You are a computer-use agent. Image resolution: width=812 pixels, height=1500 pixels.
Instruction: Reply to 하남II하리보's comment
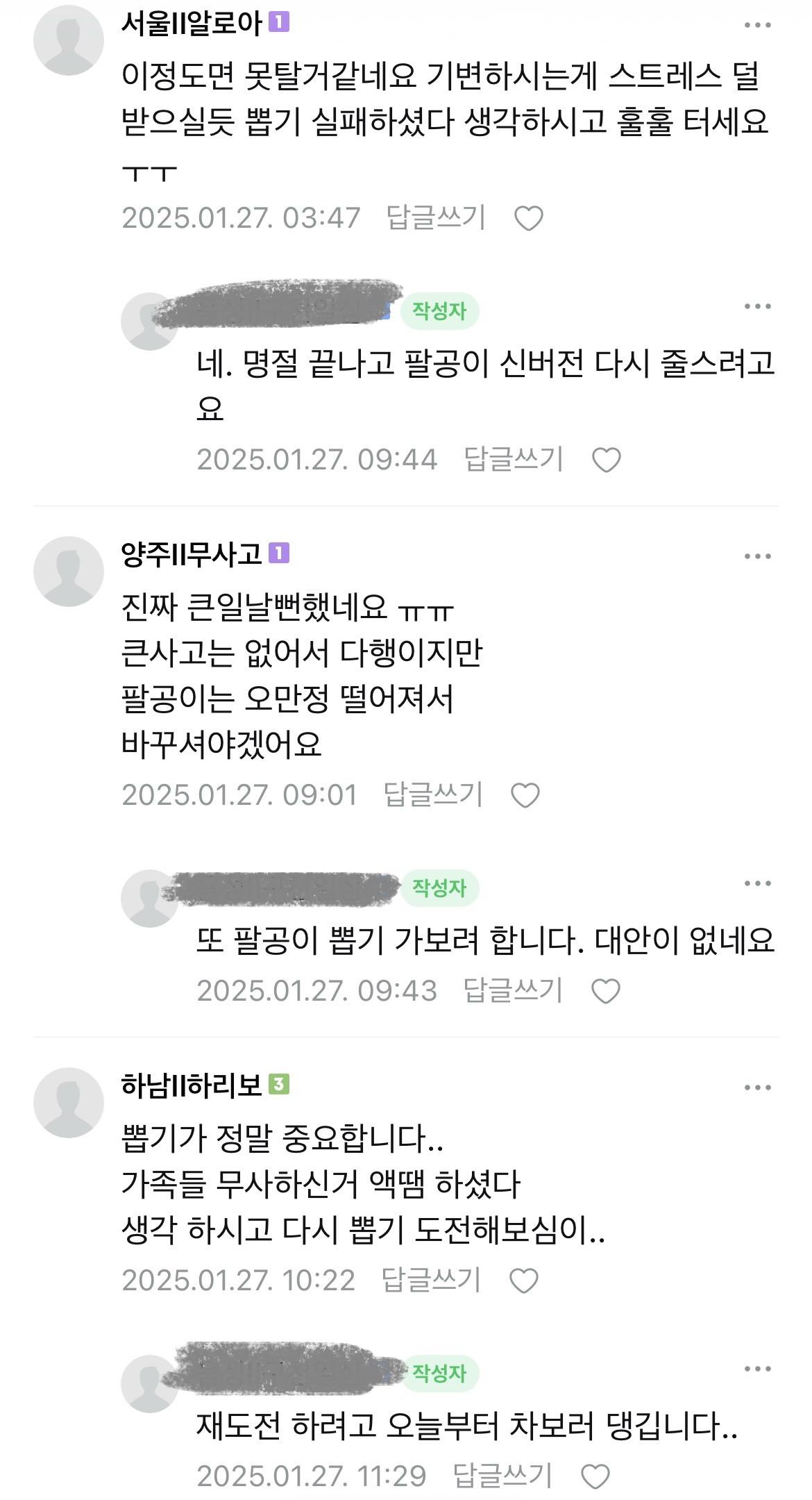[431, 1279]
